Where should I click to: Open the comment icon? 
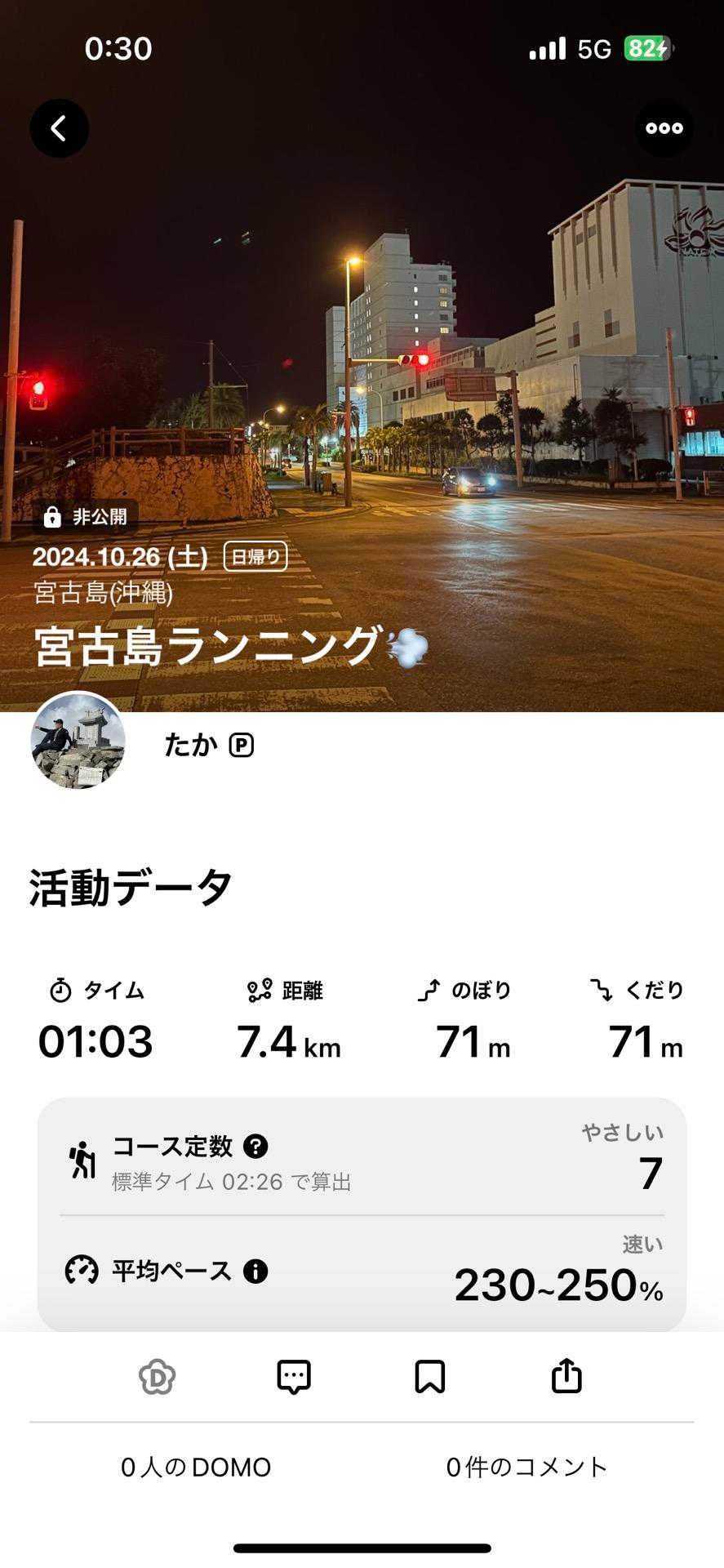[294, 1377]
